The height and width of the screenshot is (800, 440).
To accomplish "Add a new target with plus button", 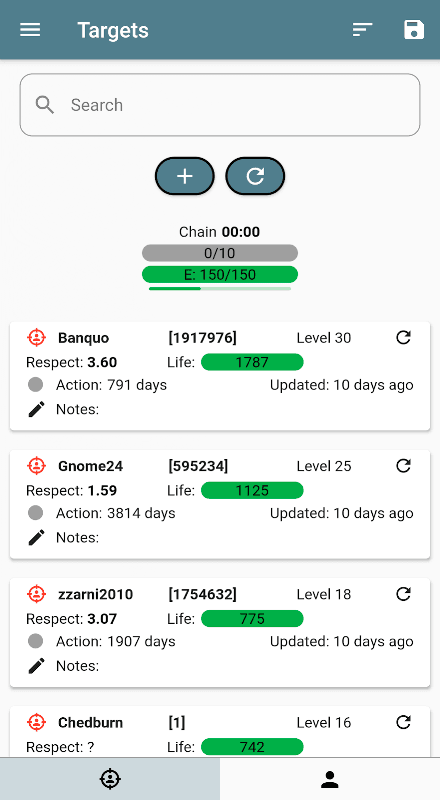I will 185,177.
